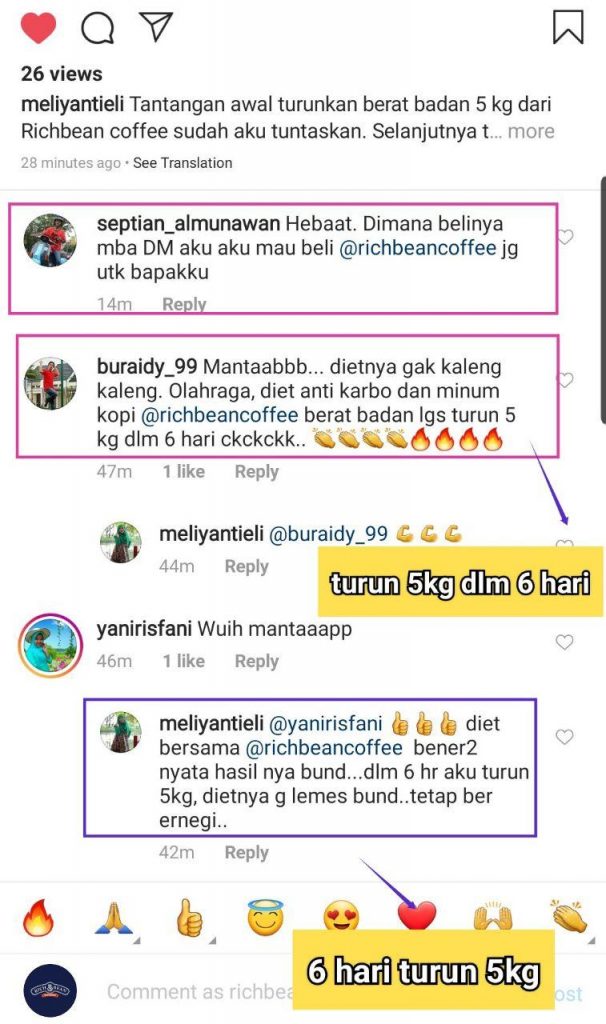Reply to buraidy_99's comment
The image size is (606, 1024).
point(256,471)
